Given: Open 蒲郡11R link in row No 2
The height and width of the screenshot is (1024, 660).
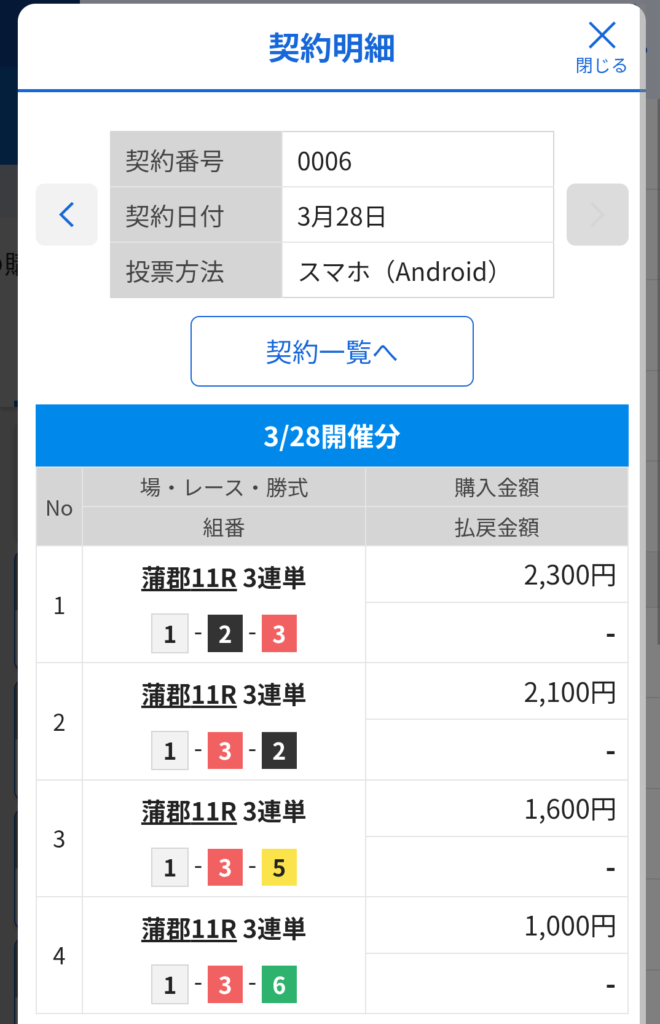Looking at the screenshot, I should pos(188,694).
